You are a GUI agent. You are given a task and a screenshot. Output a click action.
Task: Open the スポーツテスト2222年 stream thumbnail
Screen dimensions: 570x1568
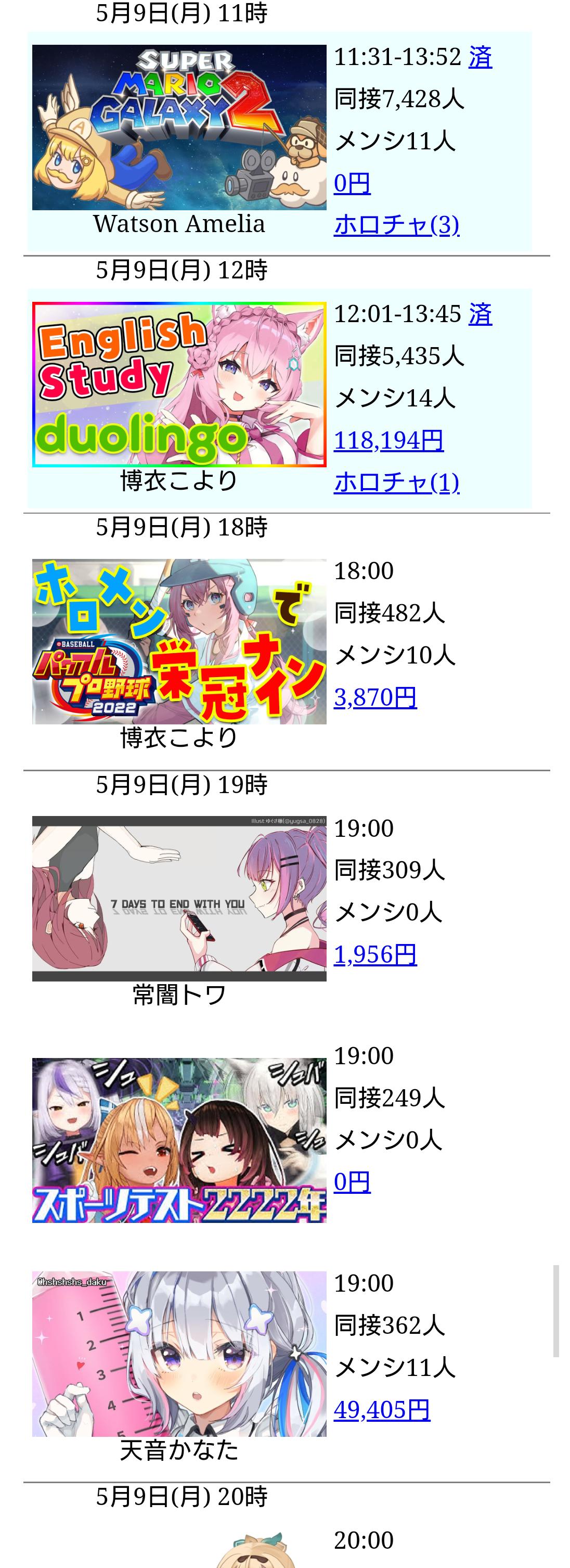(x=179, y=1140)
